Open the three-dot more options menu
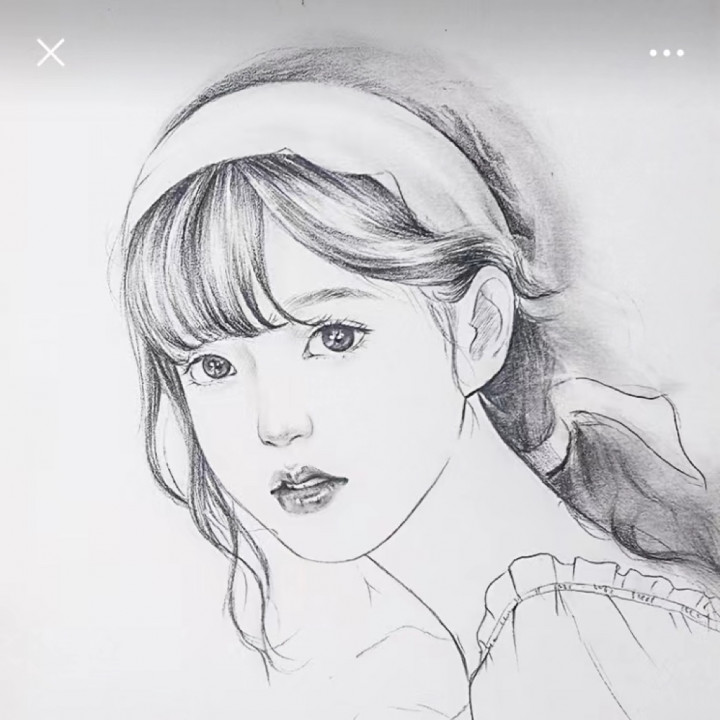Image resolution: width=720 pixels, height=720 pixels. (666, 53)
